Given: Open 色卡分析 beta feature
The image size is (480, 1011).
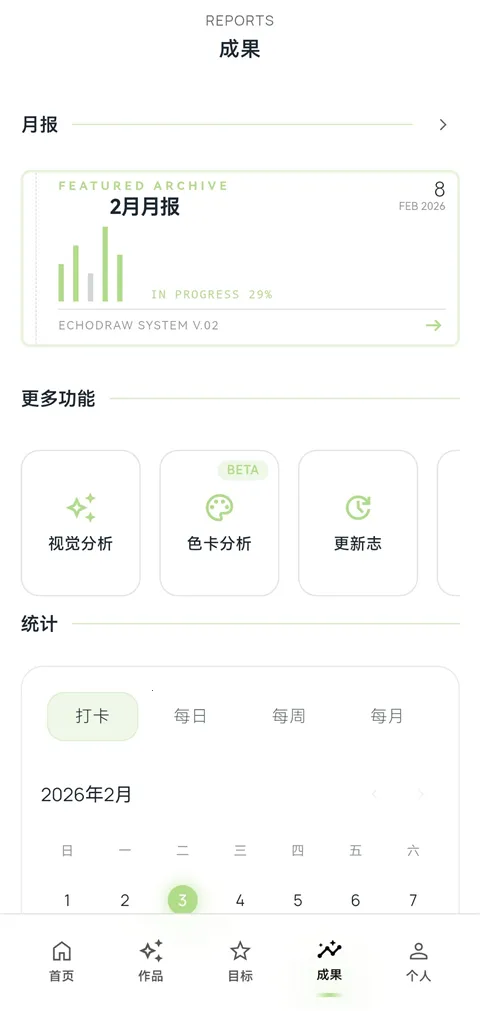Looking at the screenshot, I should pyautogui.click(x=219, y=523).
